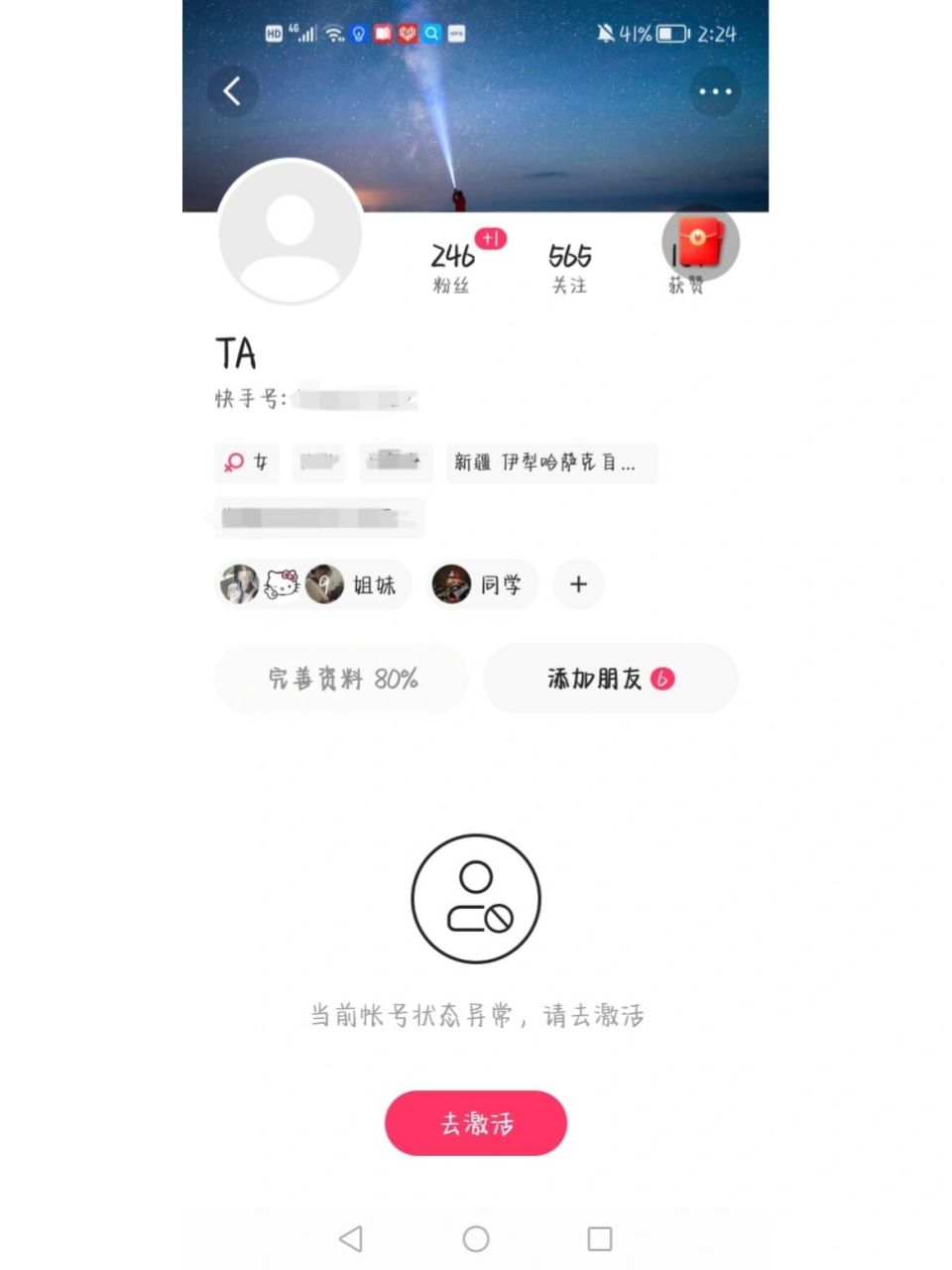The image size is (952, 1270).
Task: Tap the back arrow at top left
Action: click(232, 90)
